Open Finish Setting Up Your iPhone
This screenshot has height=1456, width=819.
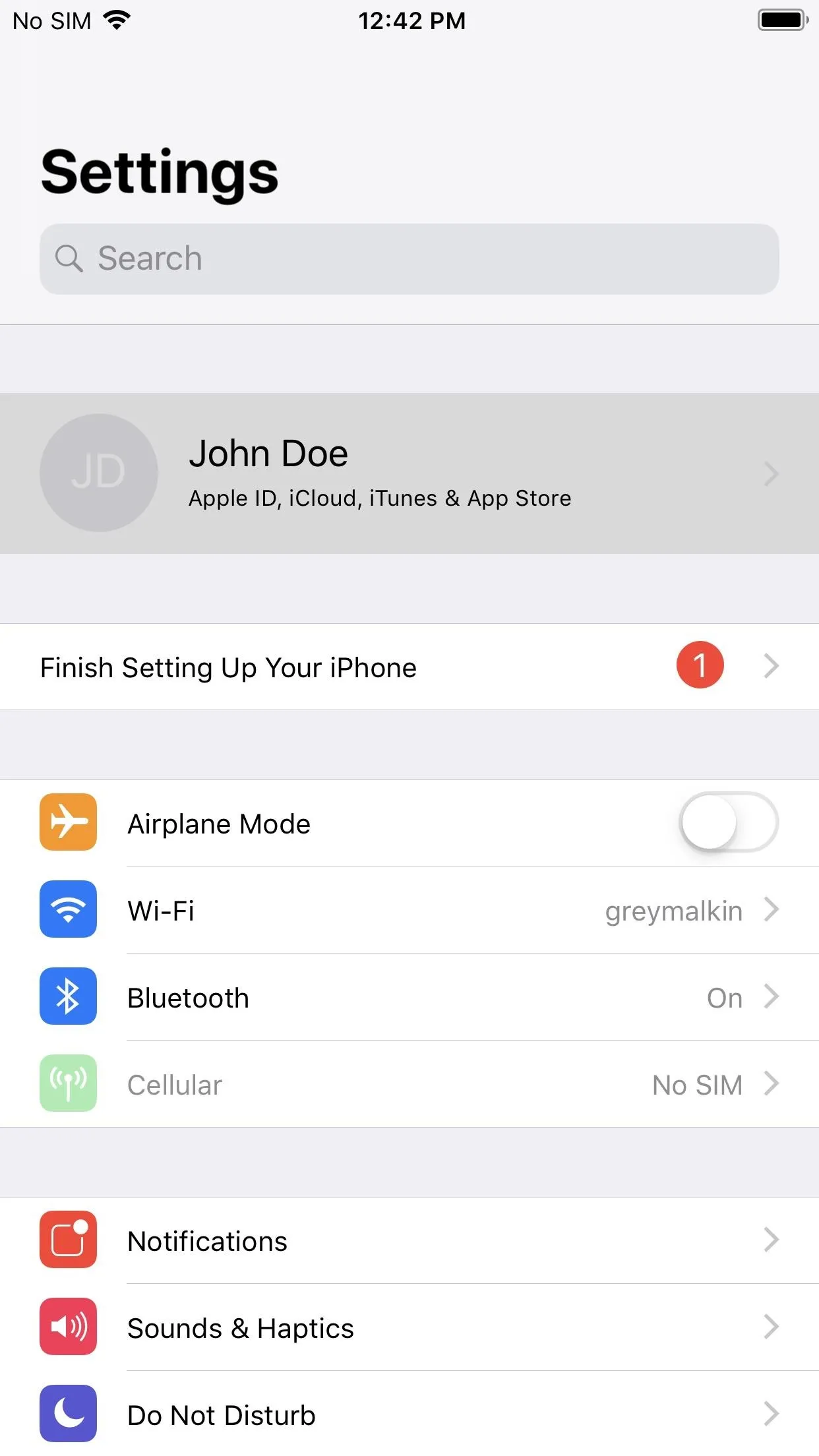[x=409, y=667]
